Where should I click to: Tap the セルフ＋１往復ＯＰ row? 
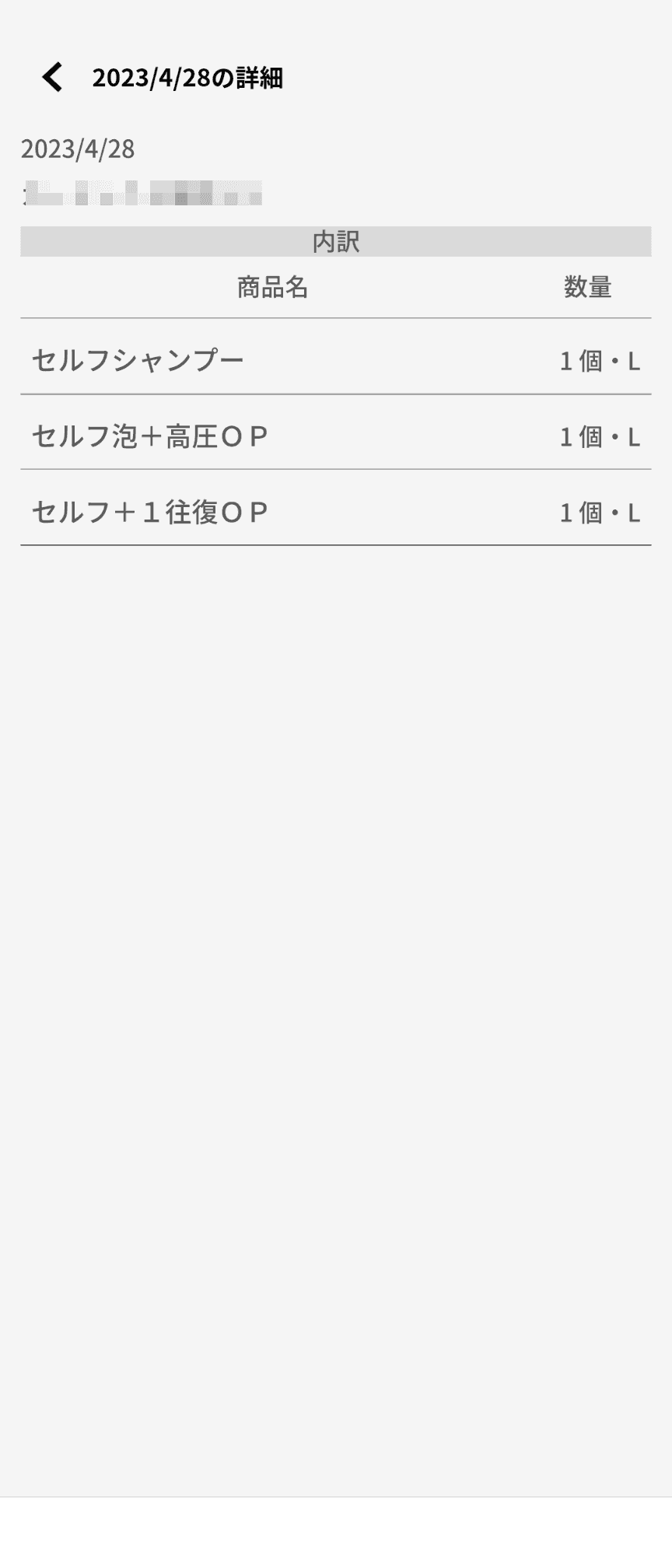(x=336, y=513)
